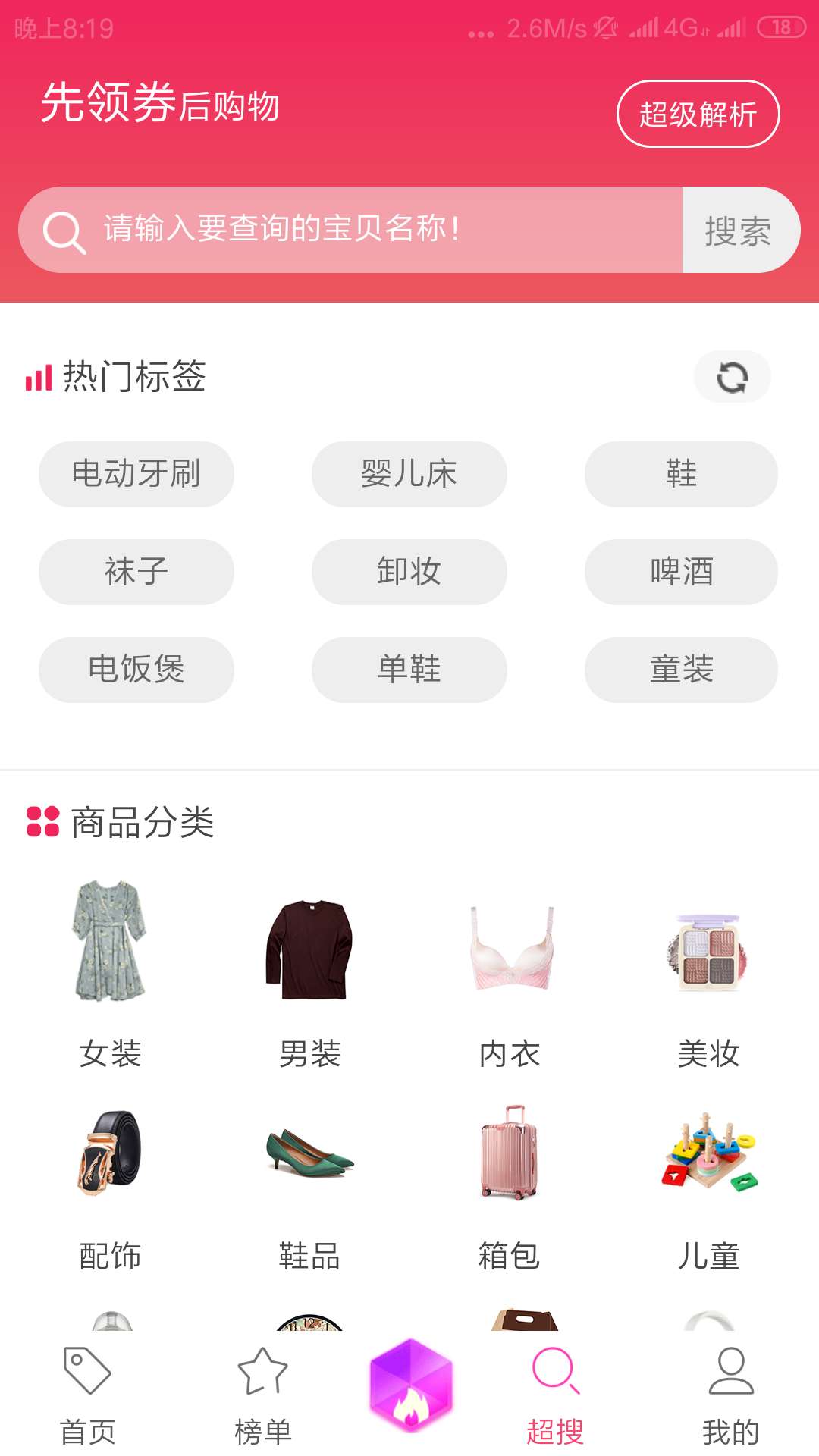Viewport: 819px width, 1456px height.
Task: Open the 女装 category
Action: click(x=110, y=971)
